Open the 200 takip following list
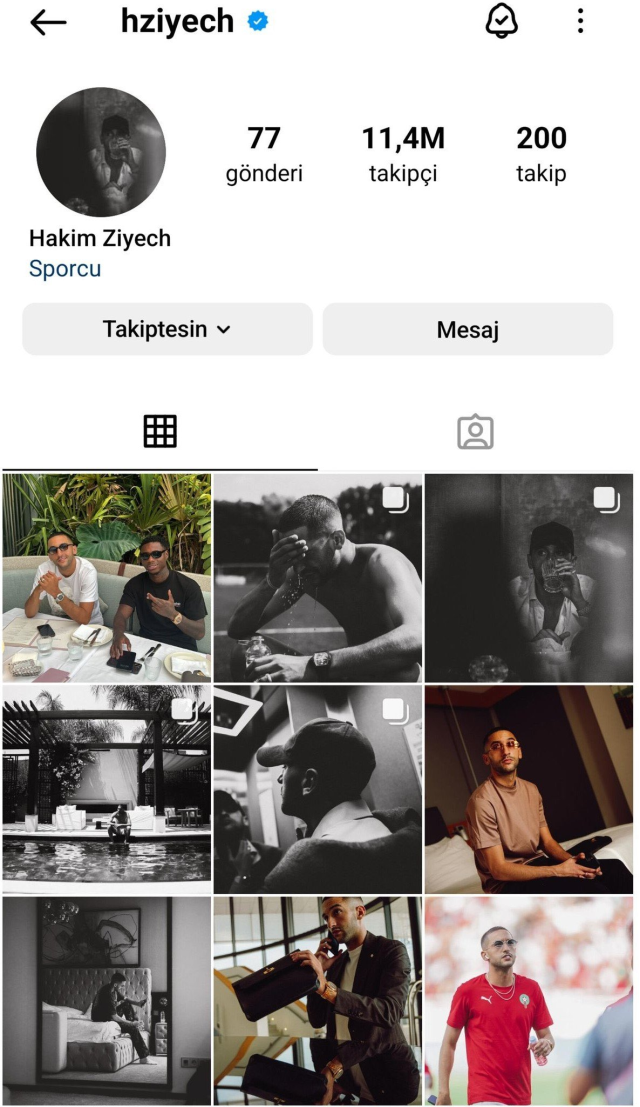640x1107 pixels. click(x=541, y=154)
